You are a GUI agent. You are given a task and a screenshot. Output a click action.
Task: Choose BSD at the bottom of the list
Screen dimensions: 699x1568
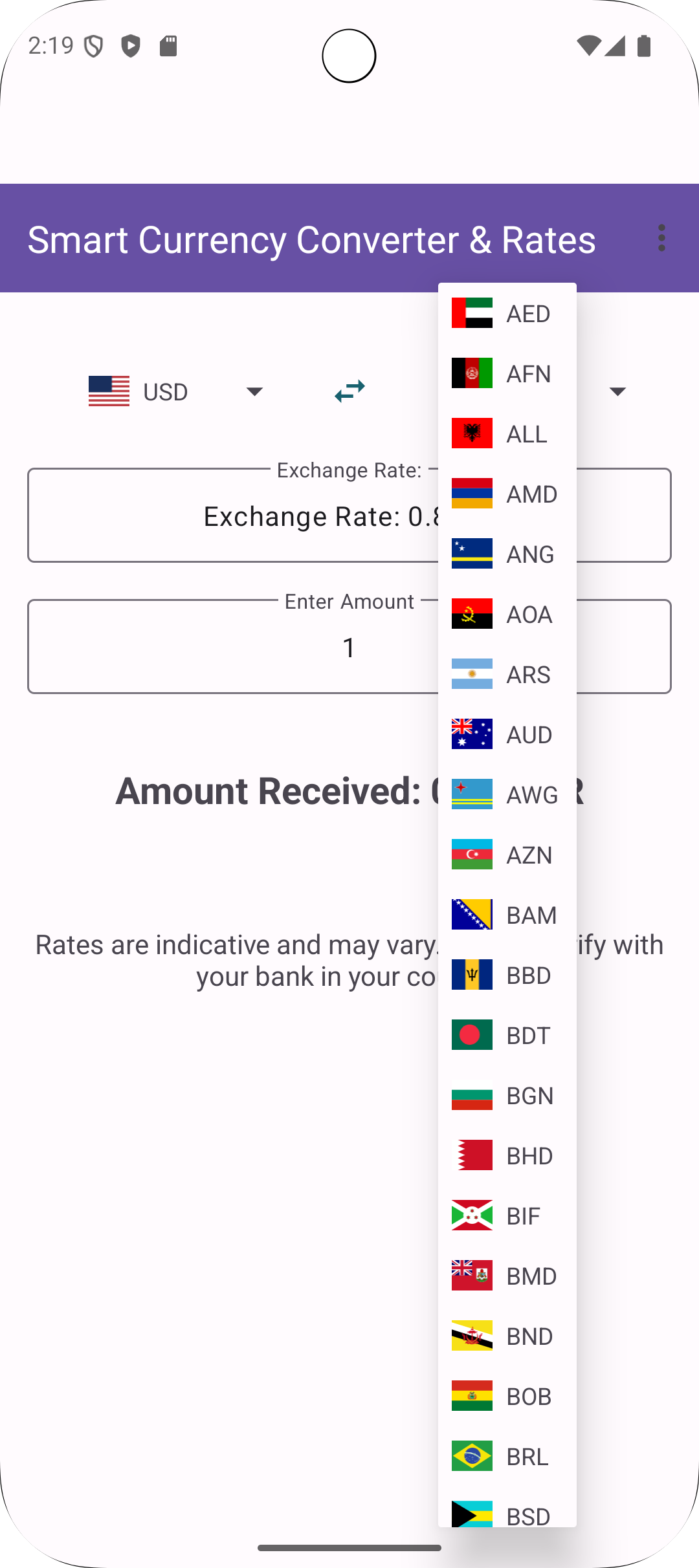pyautogui.click(x=527, y=1514)
